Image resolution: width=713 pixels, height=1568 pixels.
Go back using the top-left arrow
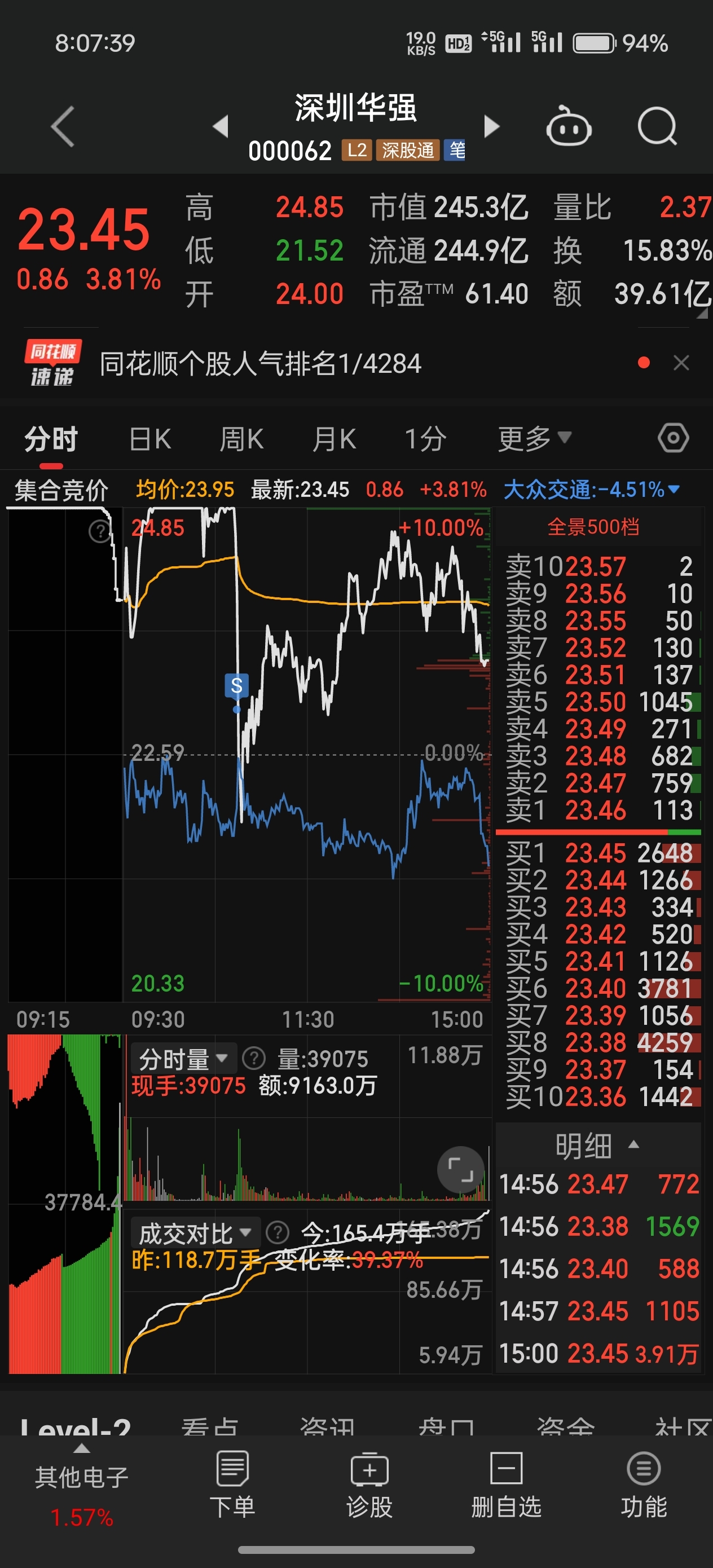[x=63, y=126]
